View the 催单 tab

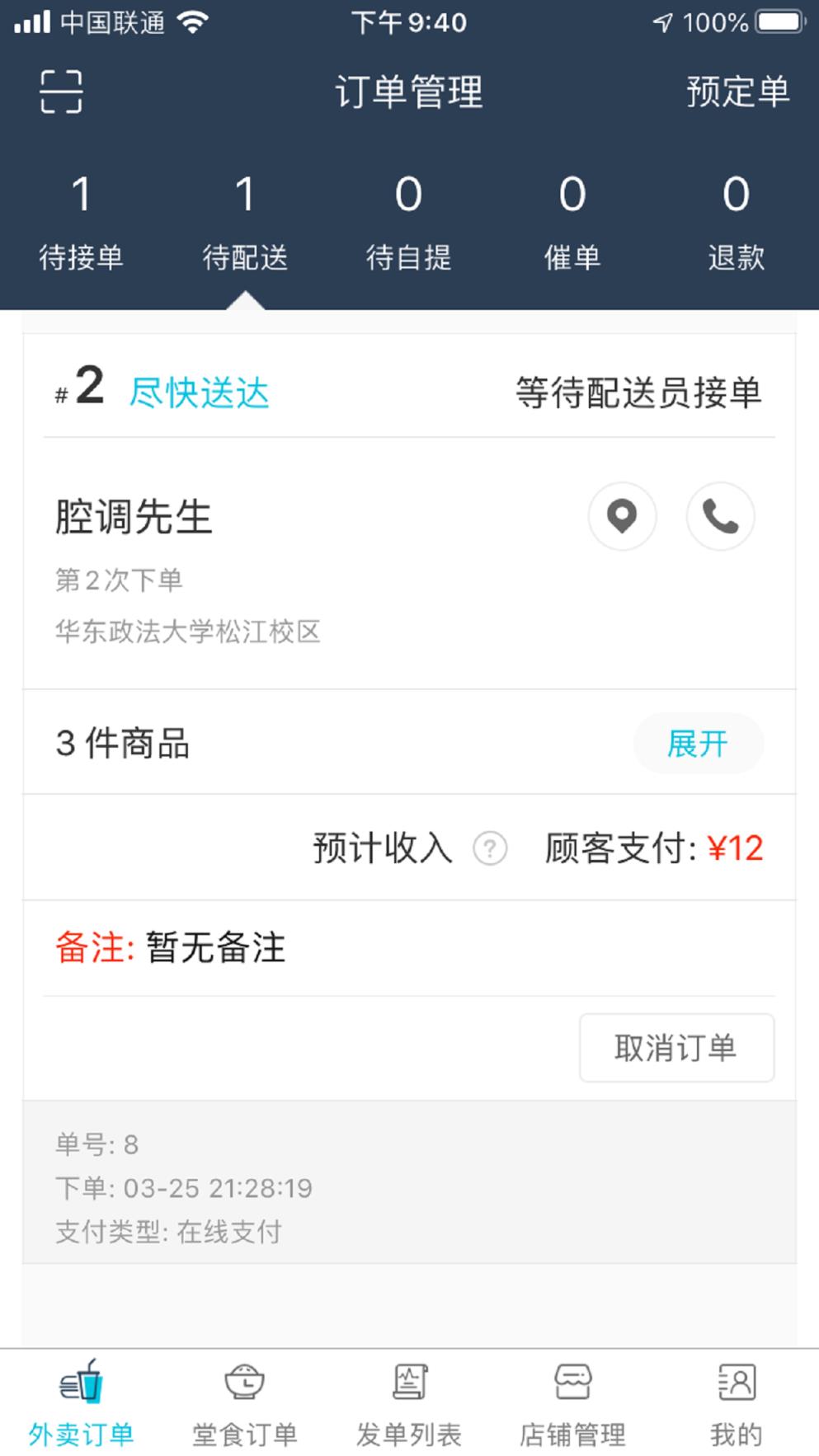pyautogui.click(x=572, y=223)
